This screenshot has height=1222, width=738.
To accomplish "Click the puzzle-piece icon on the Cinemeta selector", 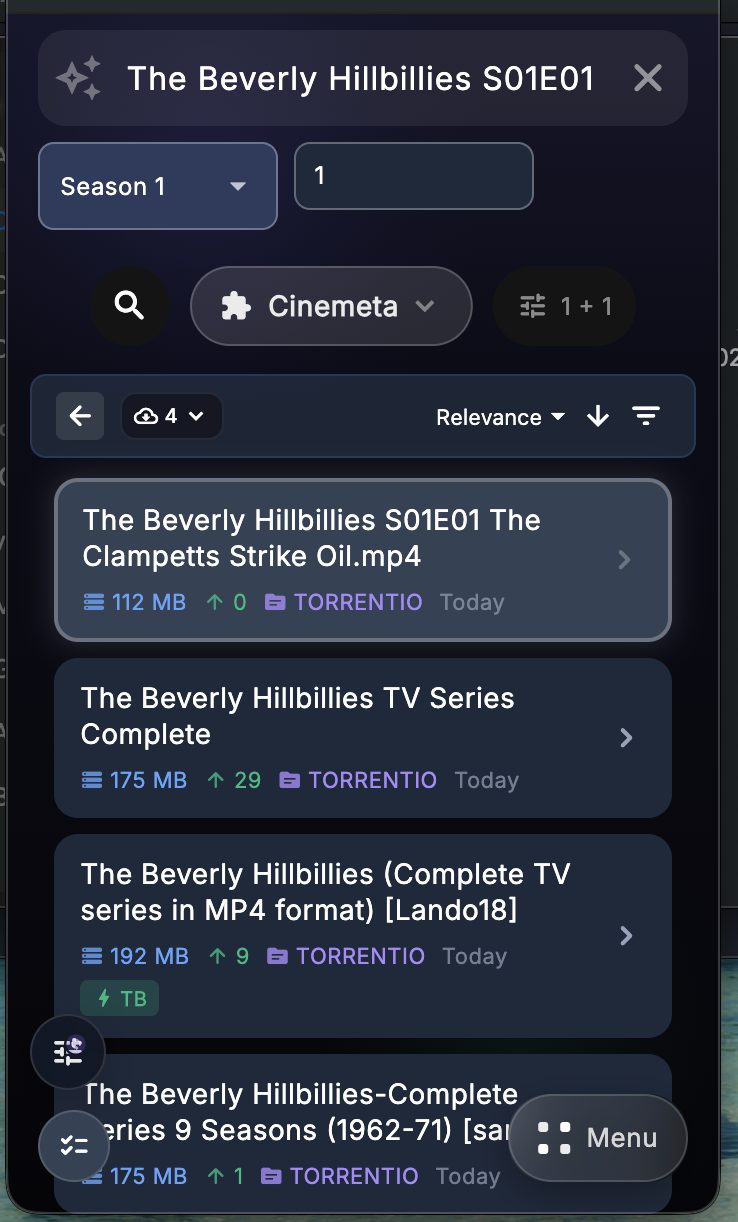I will [235, 306].
